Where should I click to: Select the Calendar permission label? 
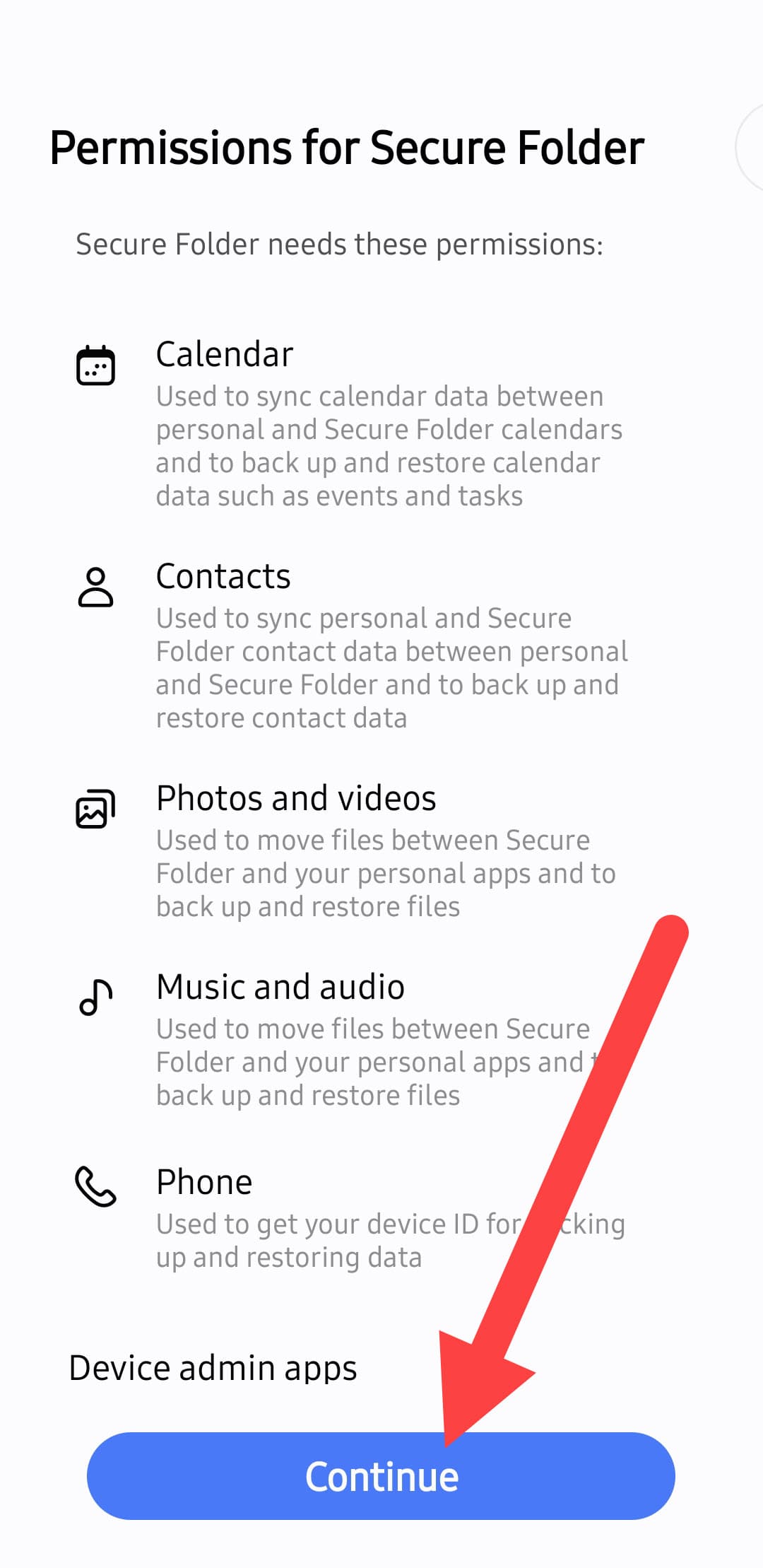[x=225, y=353]
